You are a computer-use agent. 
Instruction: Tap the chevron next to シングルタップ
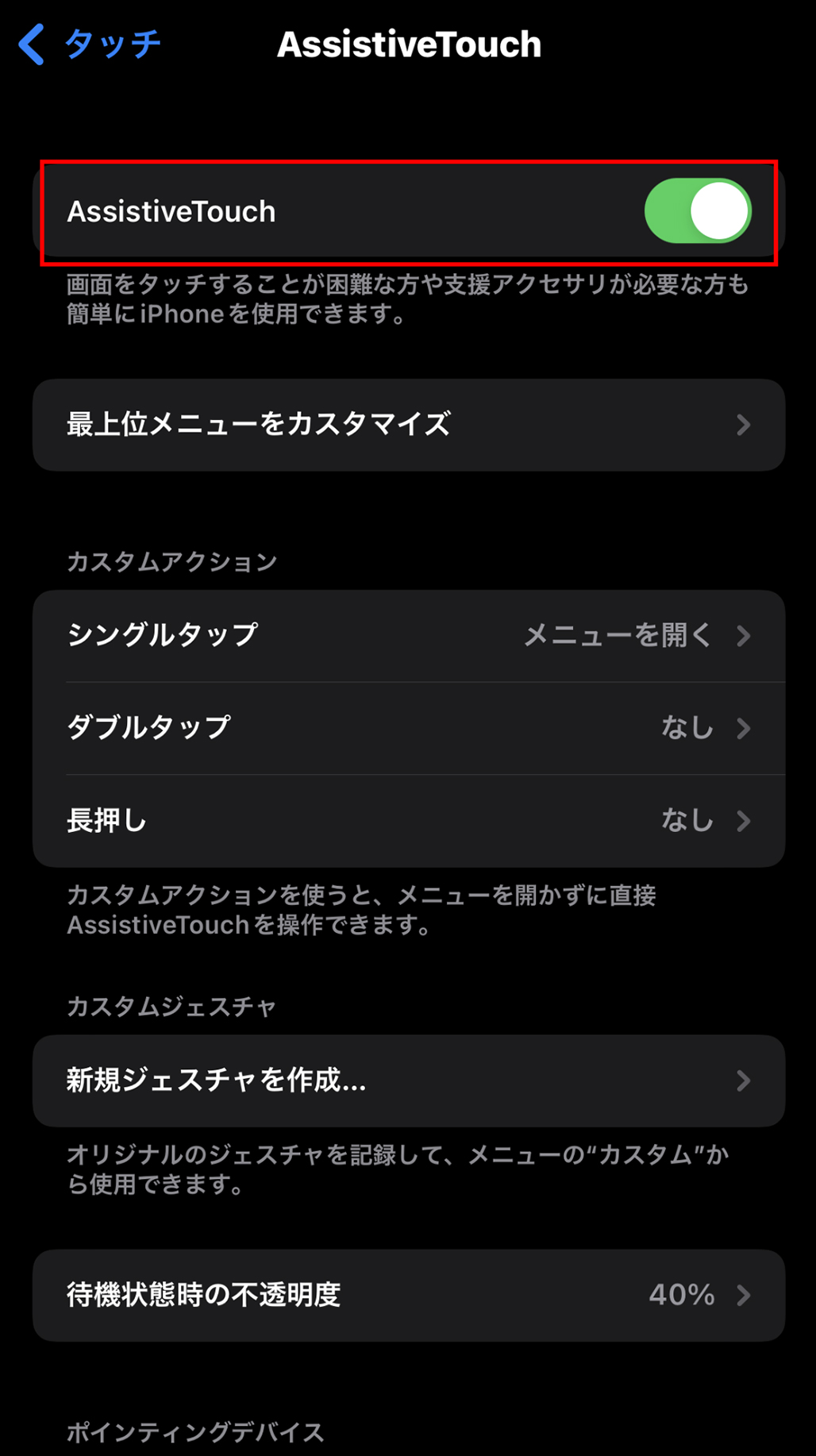(743, 635)
